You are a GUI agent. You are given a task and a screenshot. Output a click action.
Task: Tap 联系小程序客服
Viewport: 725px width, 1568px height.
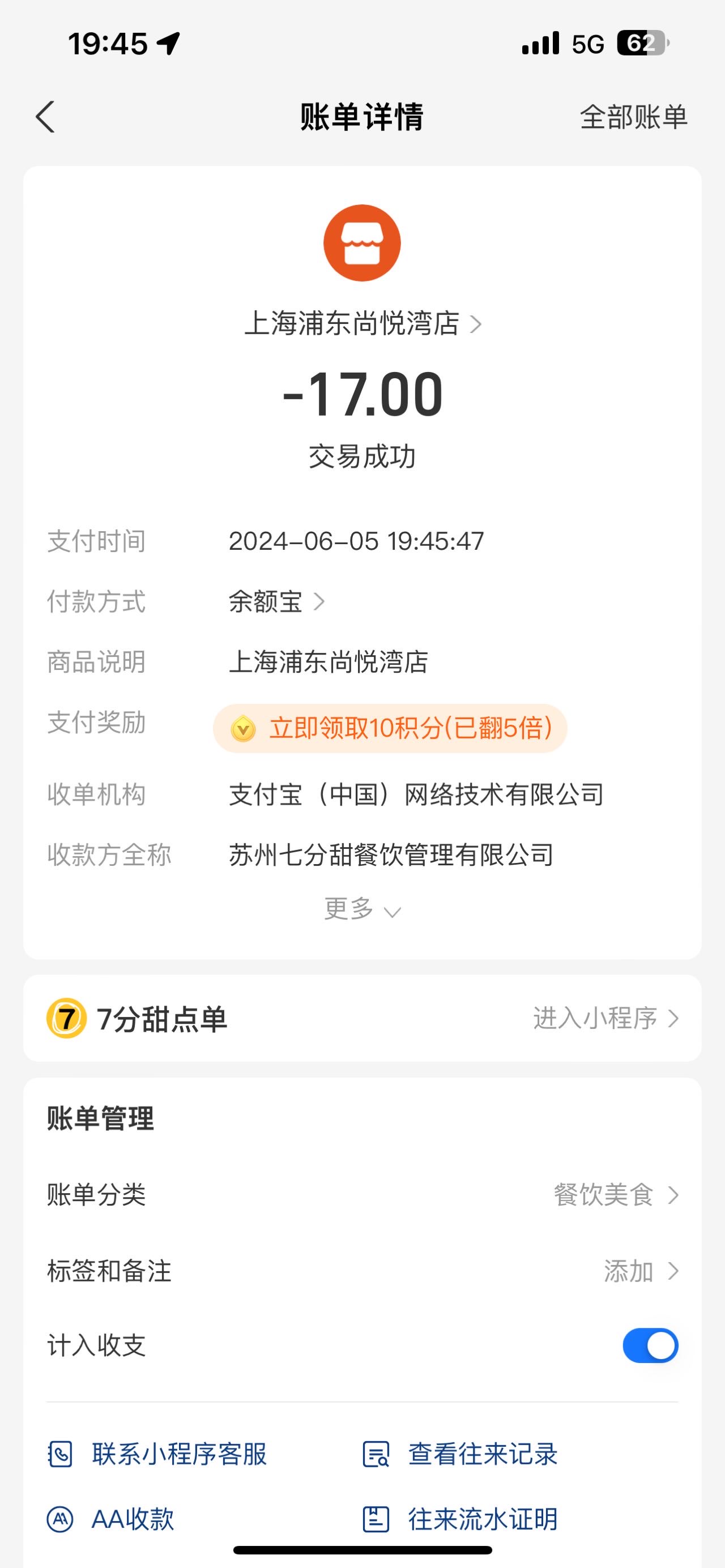point(157,1454)
